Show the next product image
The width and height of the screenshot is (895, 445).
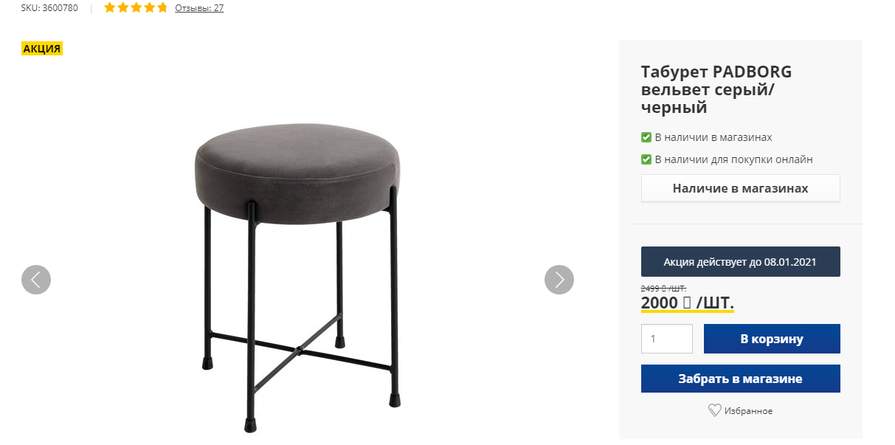(559, 280)
